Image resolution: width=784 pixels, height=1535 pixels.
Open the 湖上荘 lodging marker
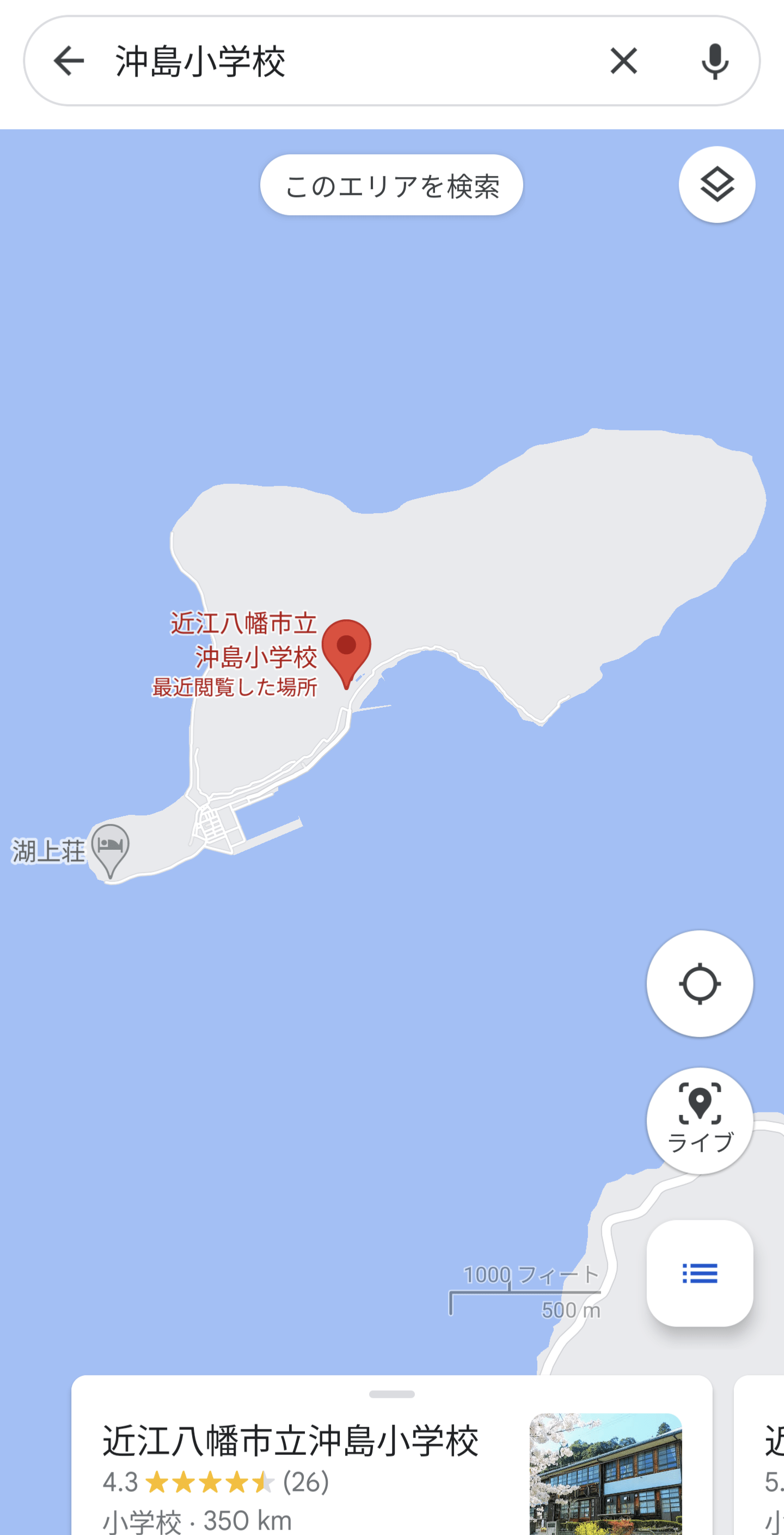click(x=110, y=849)
